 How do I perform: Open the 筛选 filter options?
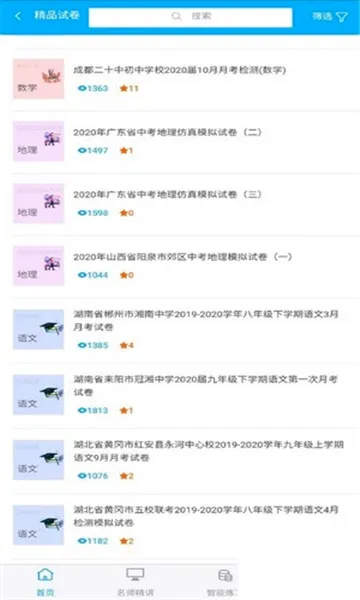pos(329,16)
